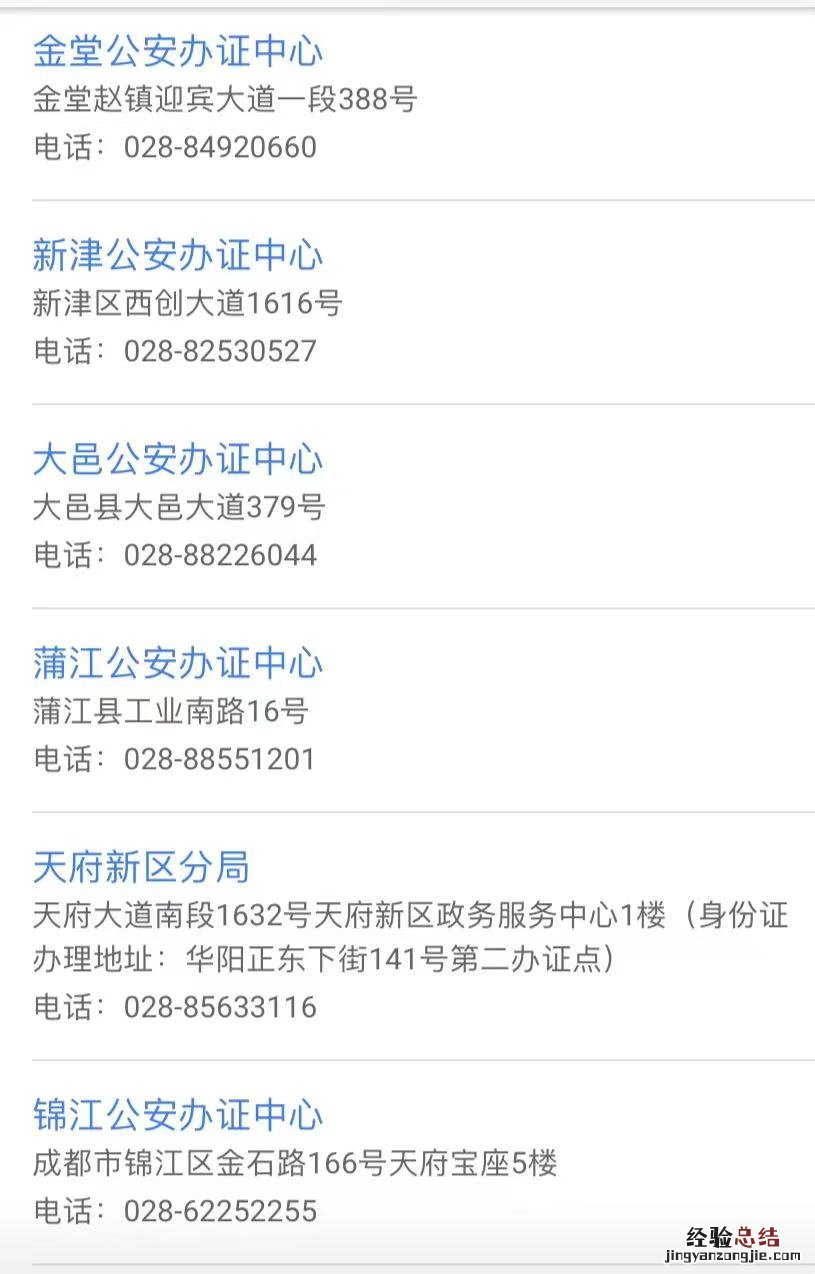View details for 大邑公安办证中心
The image size is (815, 1274).
click(x=178, y=459)
